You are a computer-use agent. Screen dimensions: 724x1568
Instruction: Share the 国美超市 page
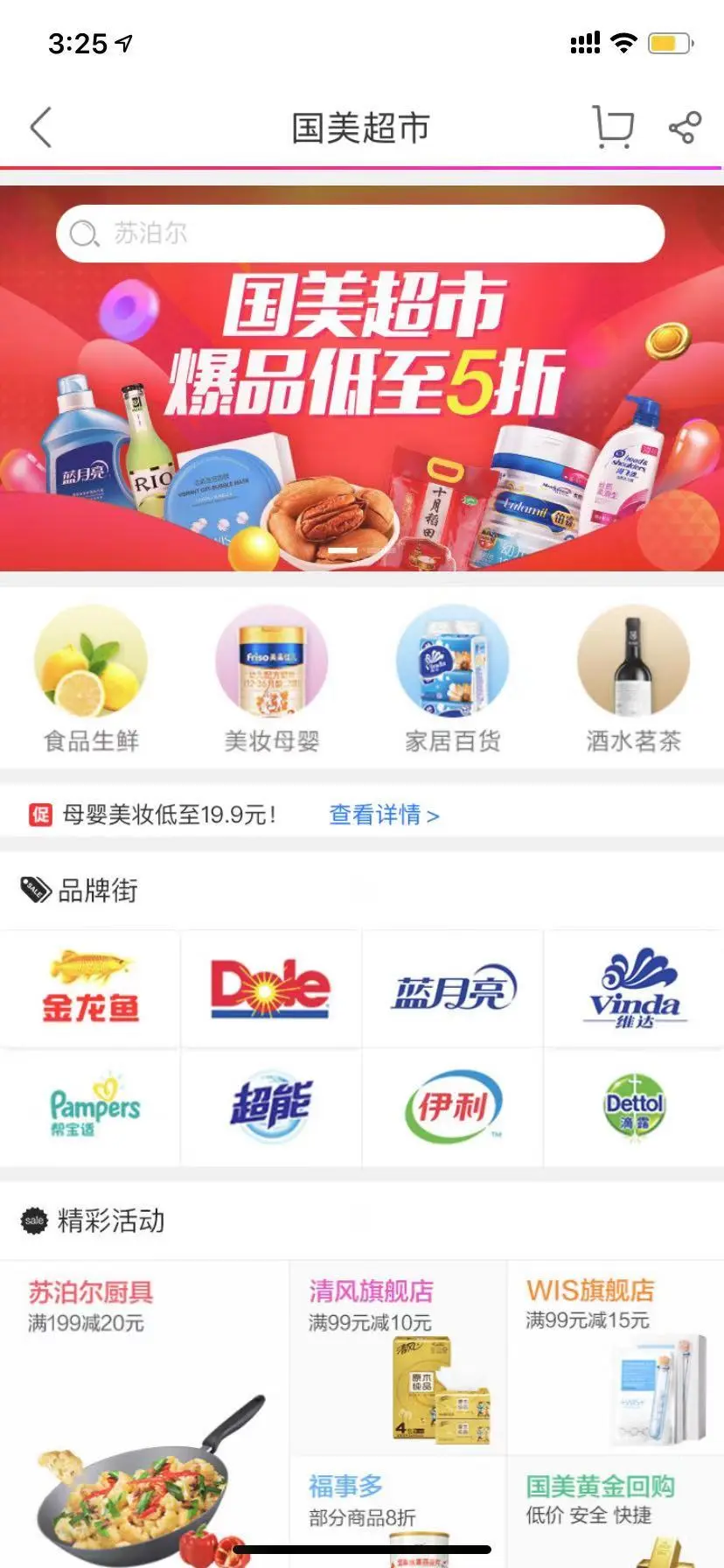tap(685, 128)
